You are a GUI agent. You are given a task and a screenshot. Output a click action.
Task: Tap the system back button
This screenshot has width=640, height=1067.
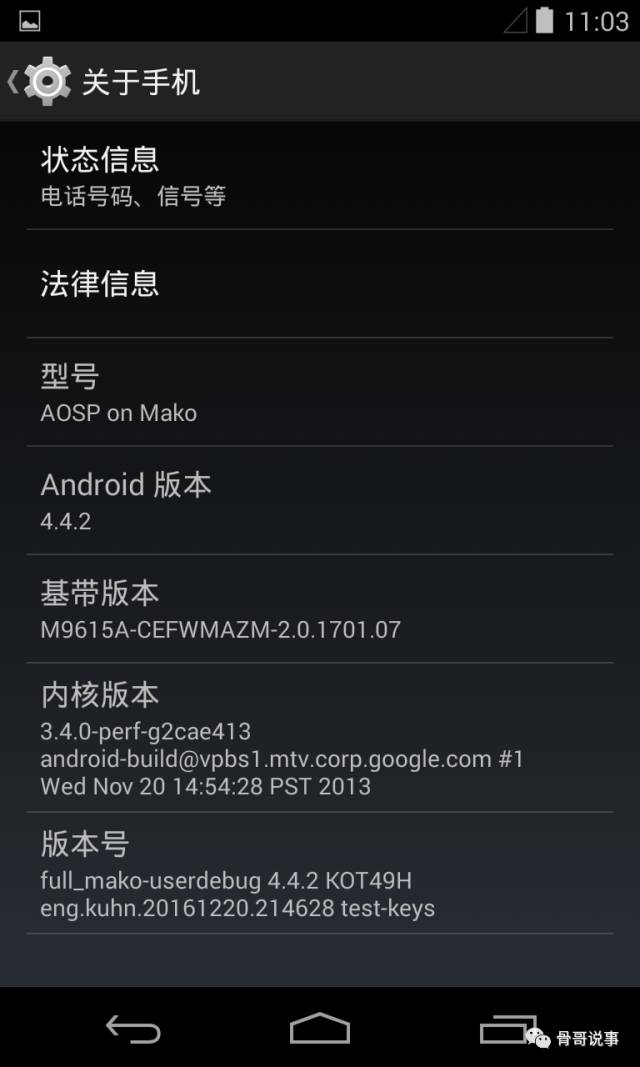pos(133,1028)
